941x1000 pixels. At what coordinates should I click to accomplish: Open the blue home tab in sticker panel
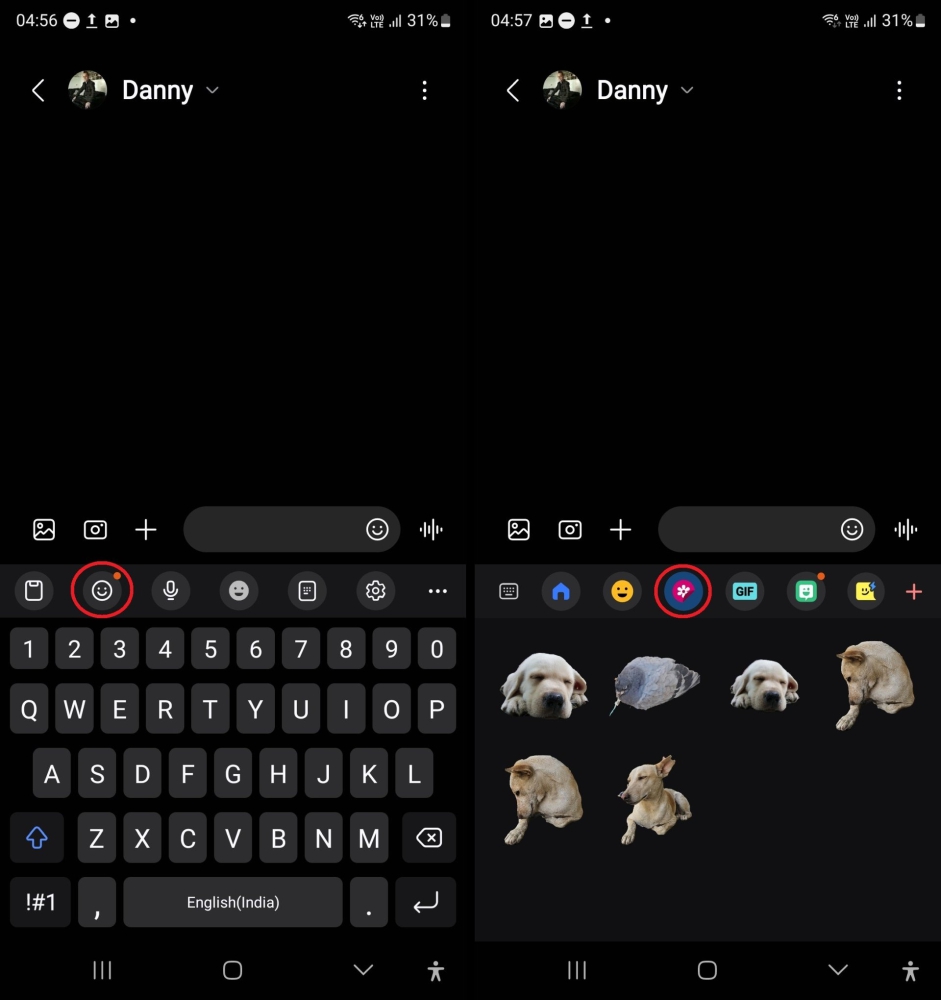pos(561,591)
